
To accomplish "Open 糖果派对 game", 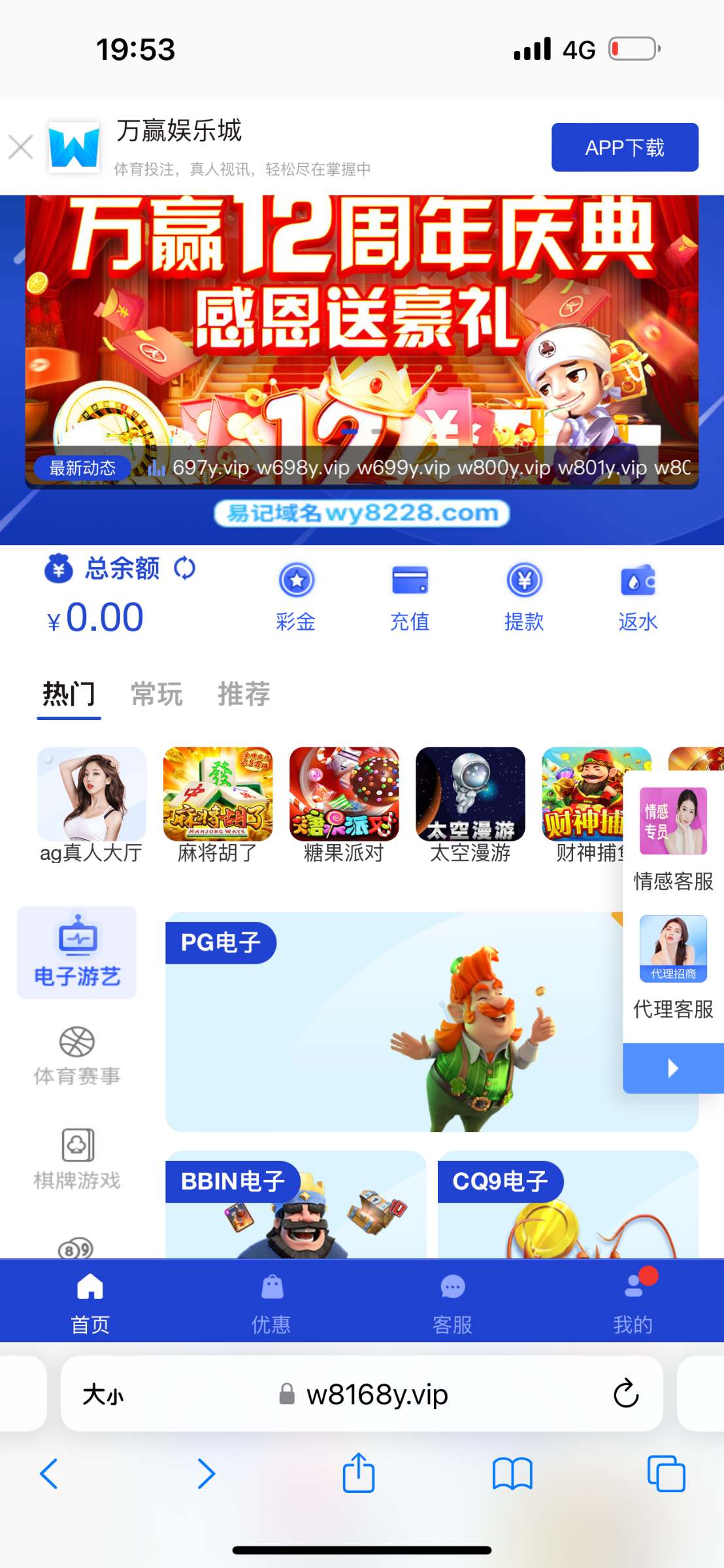I will (344, 804).
